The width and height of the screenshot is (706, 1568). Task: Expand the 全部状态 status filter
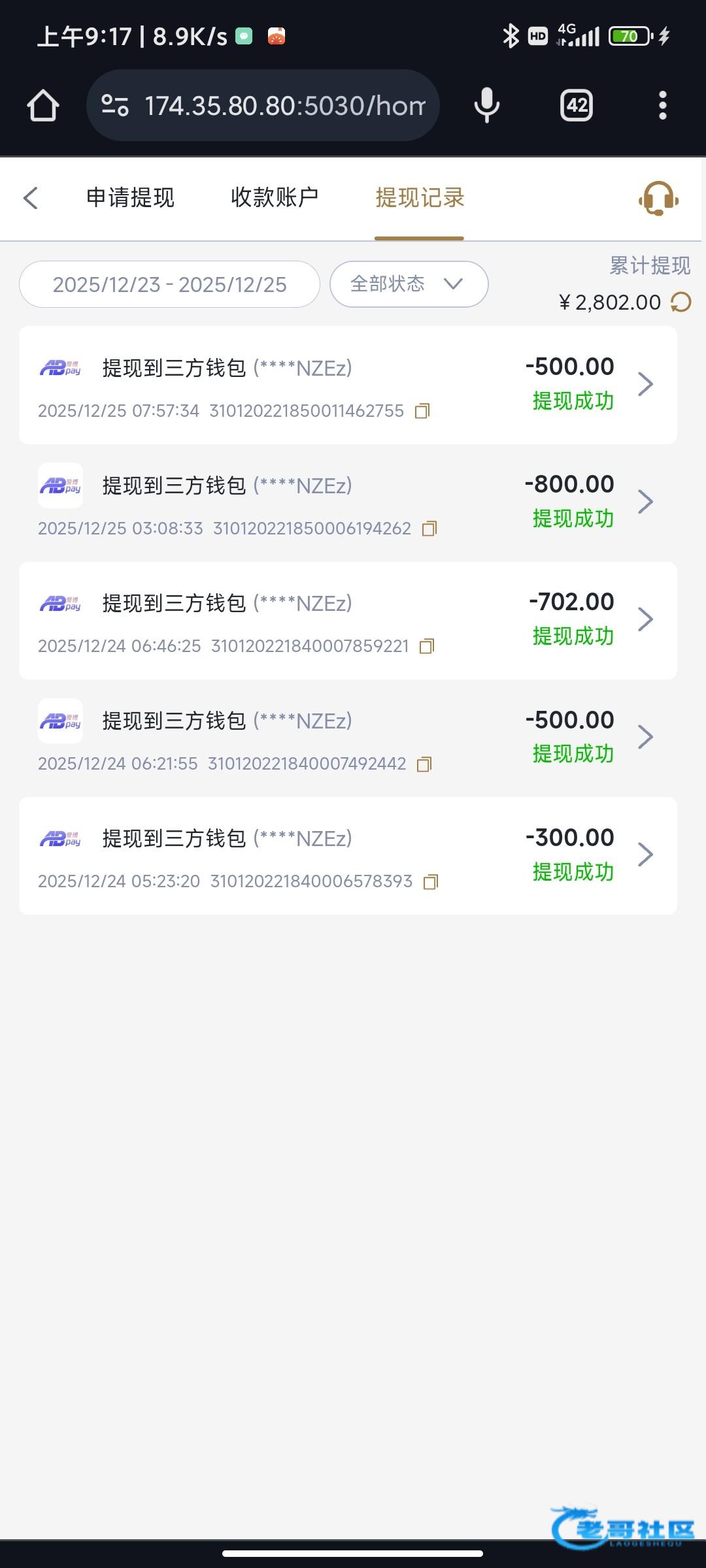(409, 284)
